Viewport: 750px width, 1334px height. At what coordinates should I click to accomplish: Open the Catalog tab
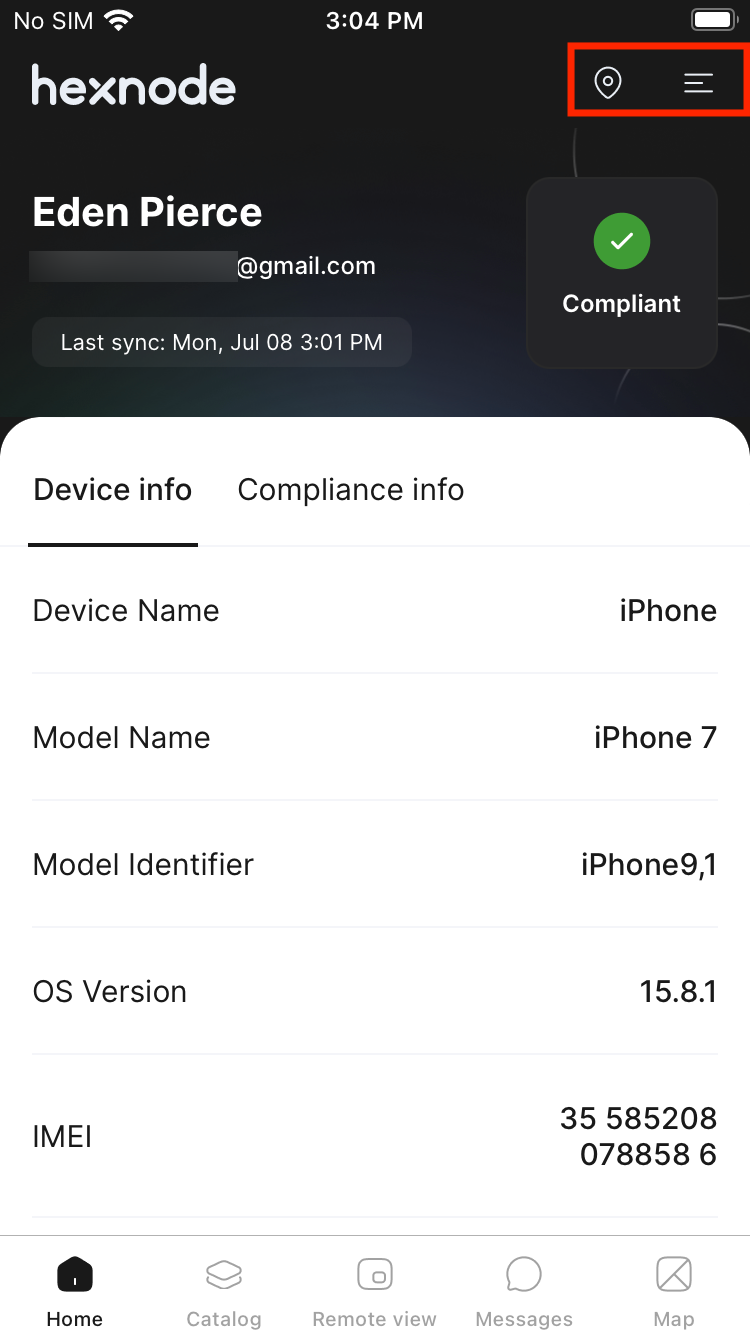coord(224,1293)
